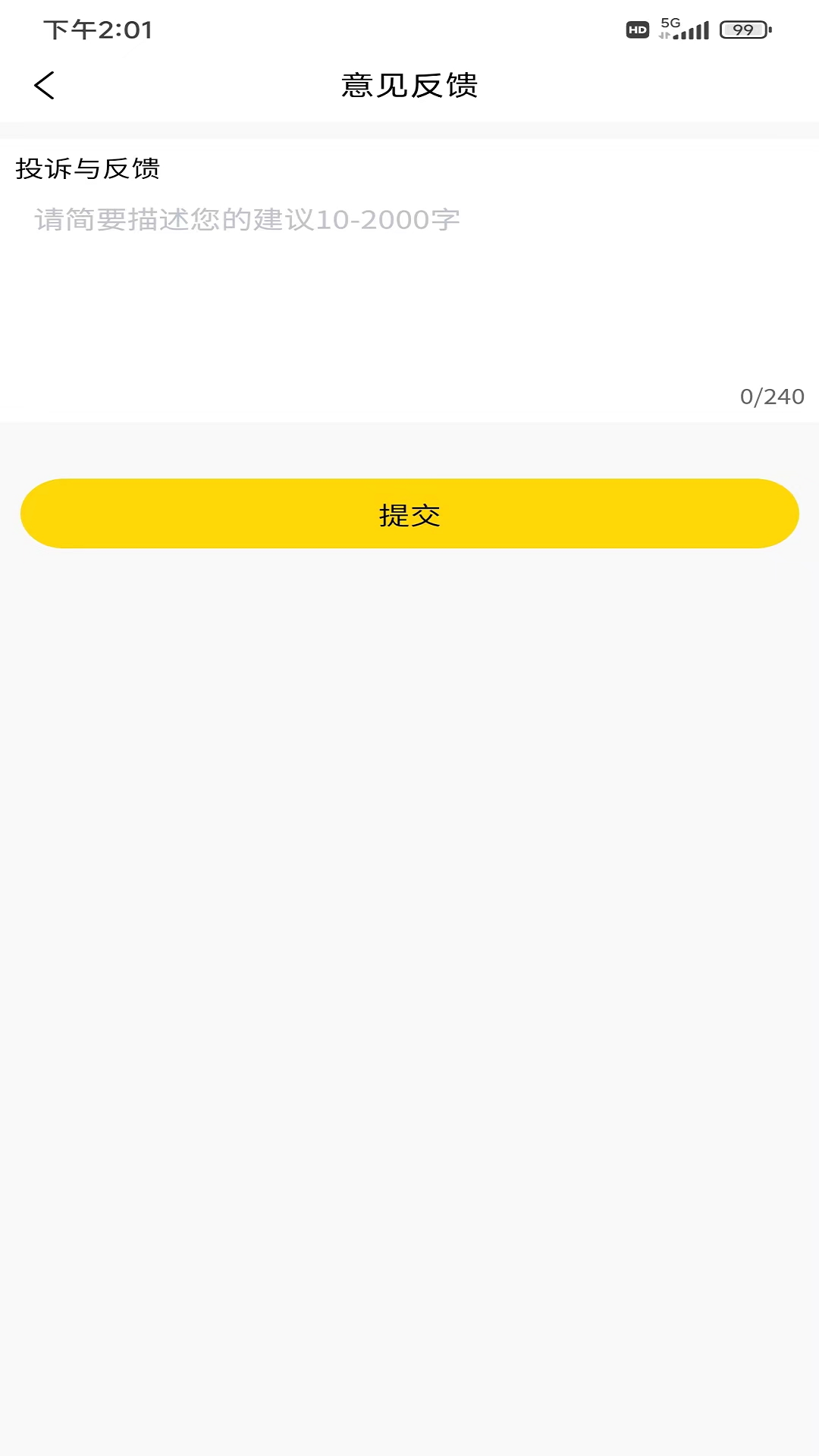Click the yellow submit pill control
Image resolution: width=819 pixels, height=1456 pixels.
coord(409,513)
